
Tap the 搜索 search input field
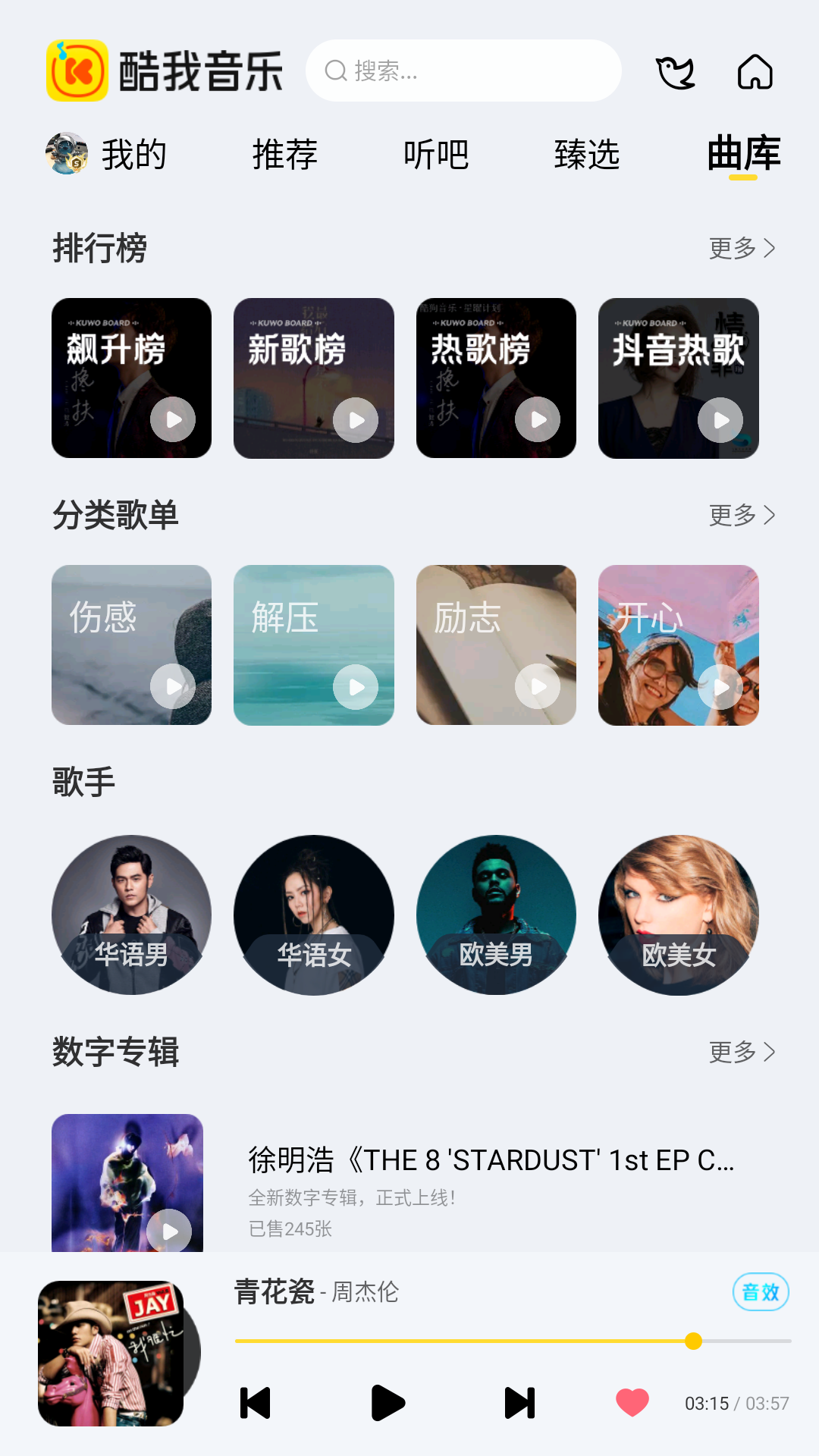pos(463,71)
